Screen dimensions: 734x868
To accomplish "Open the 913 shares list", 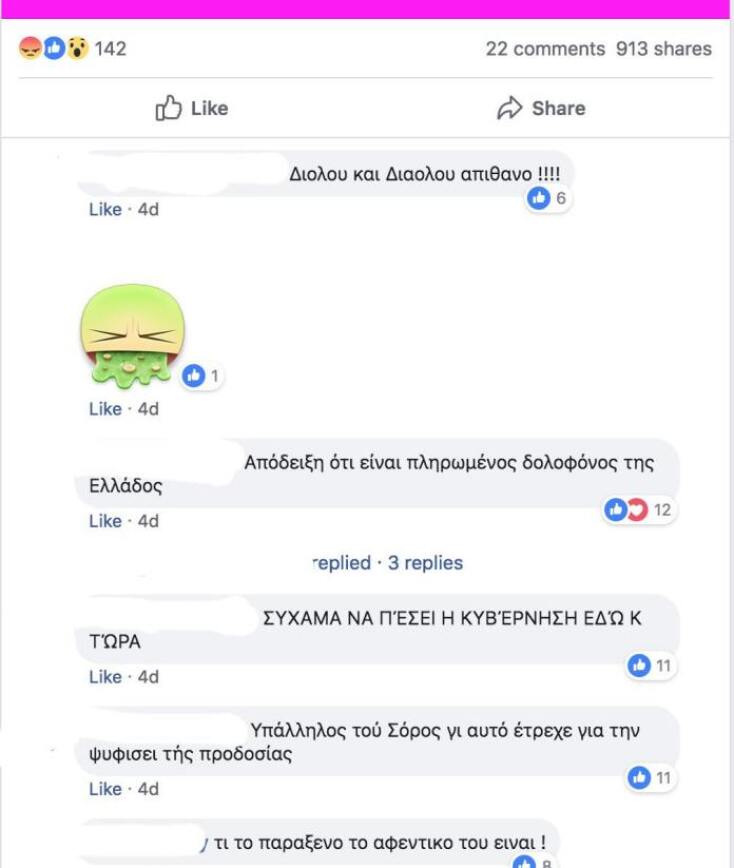I will point(664,49).
